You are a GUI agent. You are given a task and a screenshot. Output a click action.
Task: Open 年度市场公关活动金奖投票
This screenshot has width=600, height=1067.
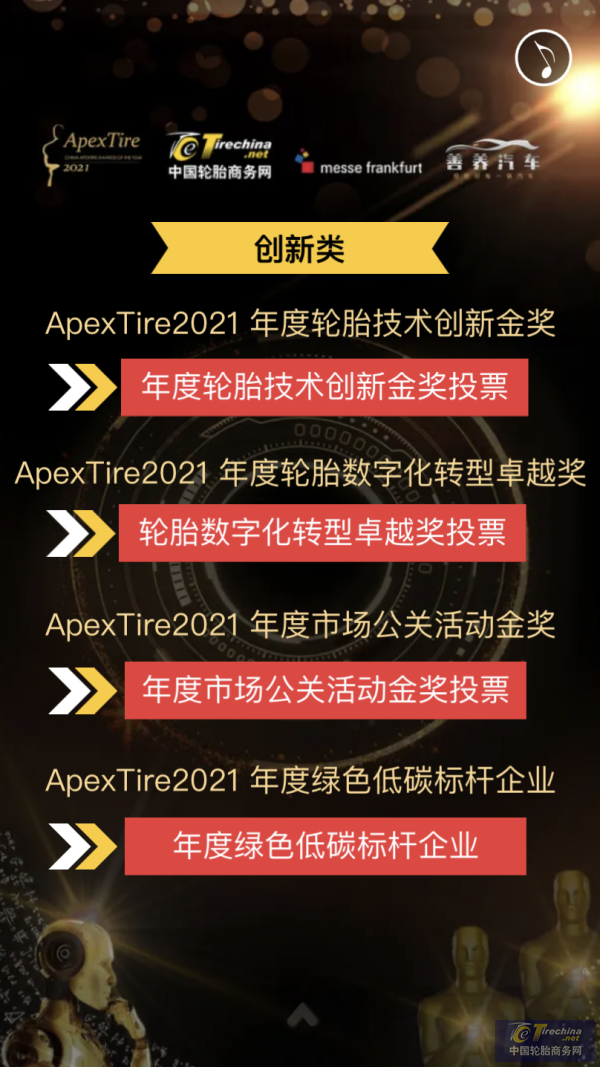pos(324,690)
